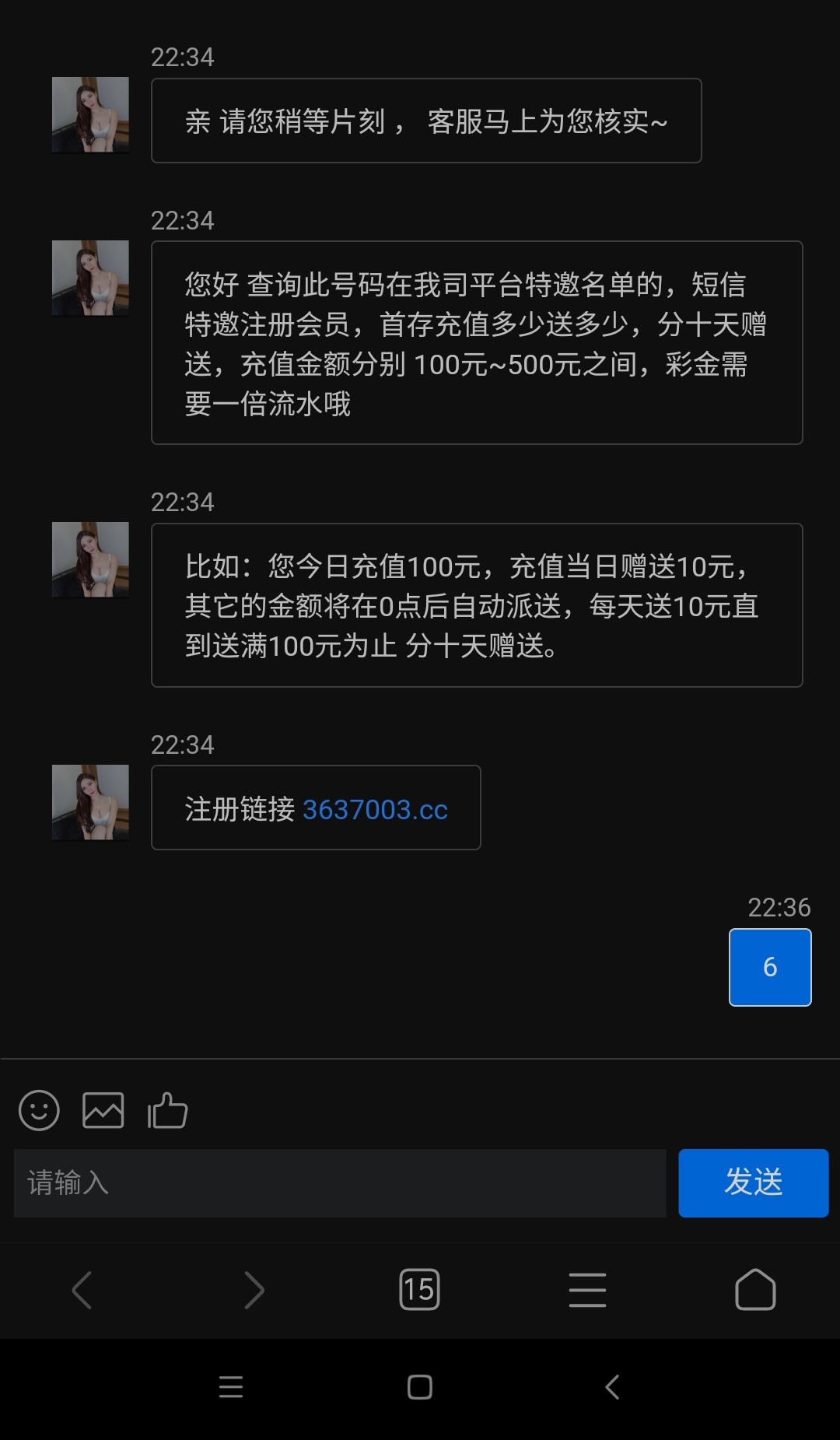
Task: Tap the 发送 send button
Action: 753,1182
